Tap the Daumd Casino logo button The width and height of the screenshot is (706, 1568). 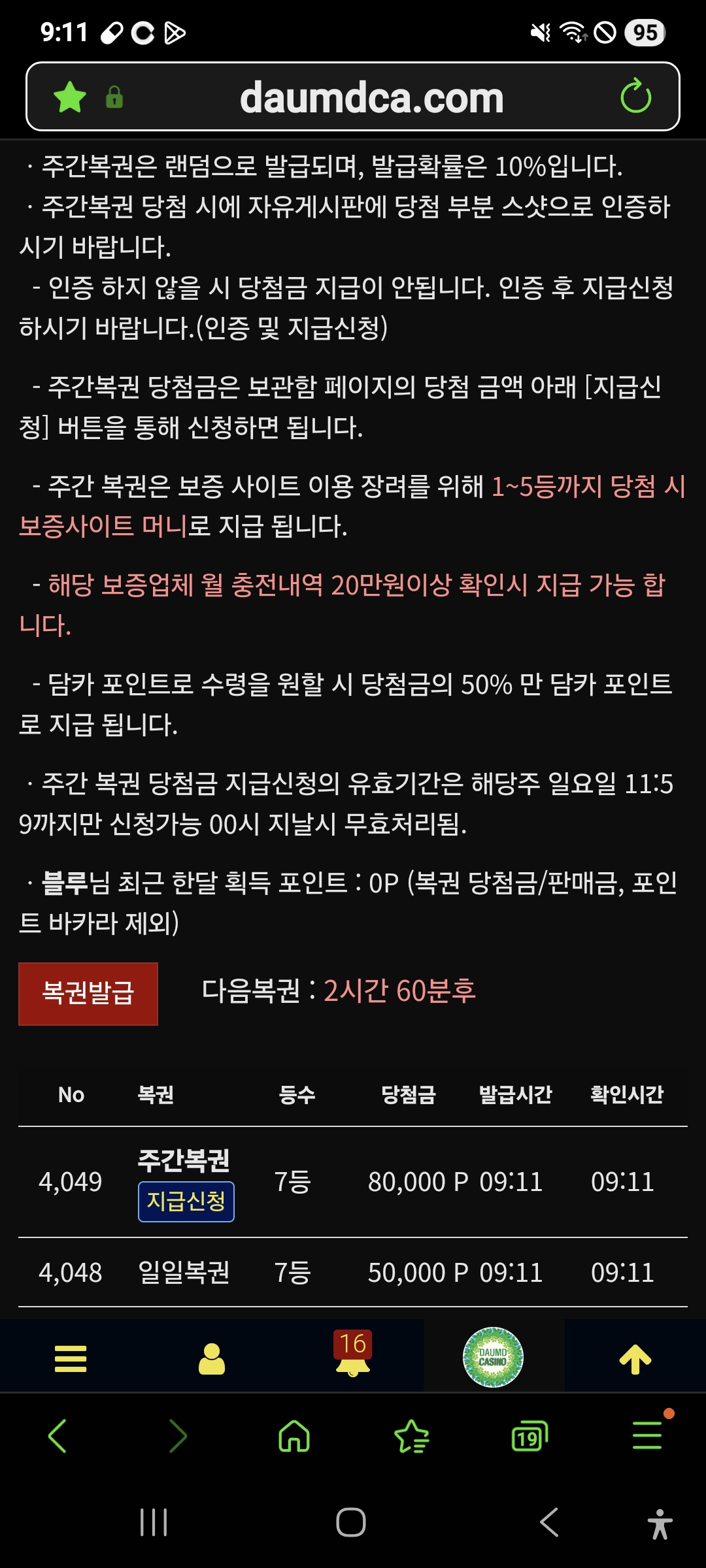[493, 1357]
